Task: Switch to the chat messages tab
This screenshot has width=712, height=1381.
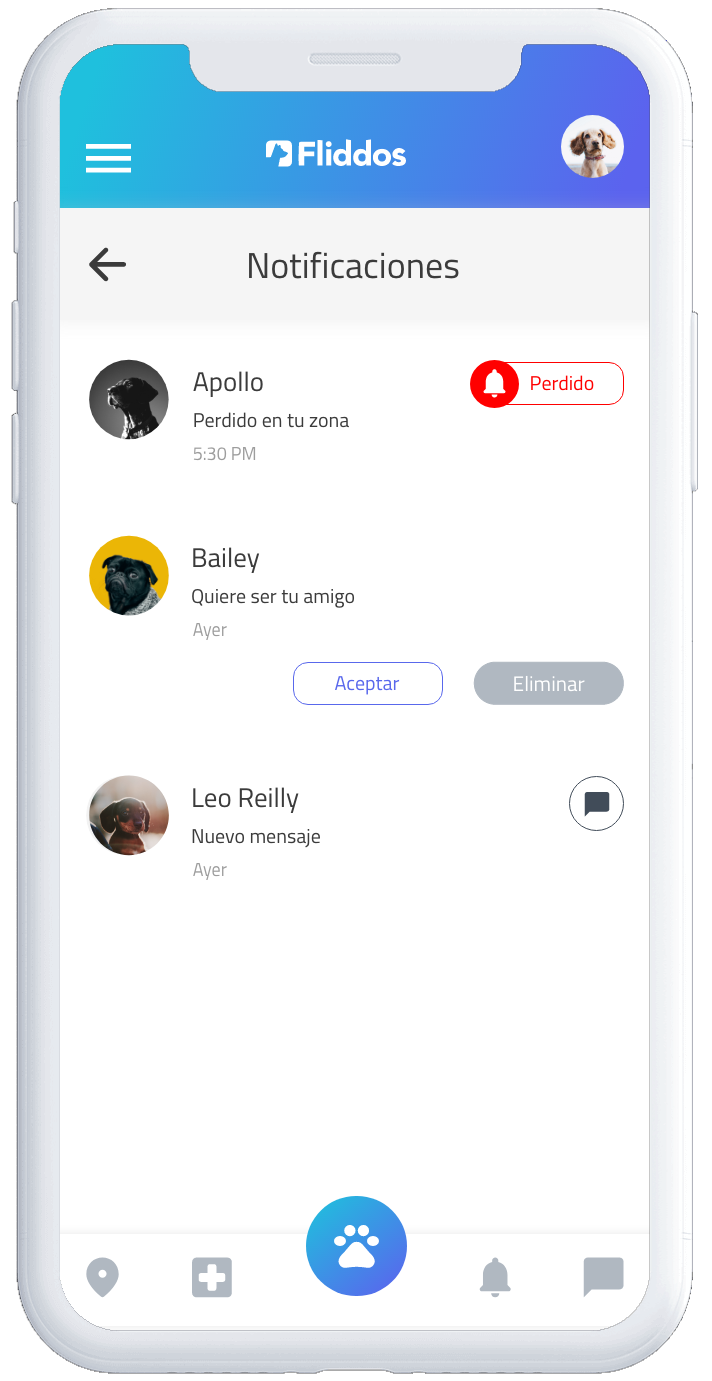Action: pos(603,1277)
